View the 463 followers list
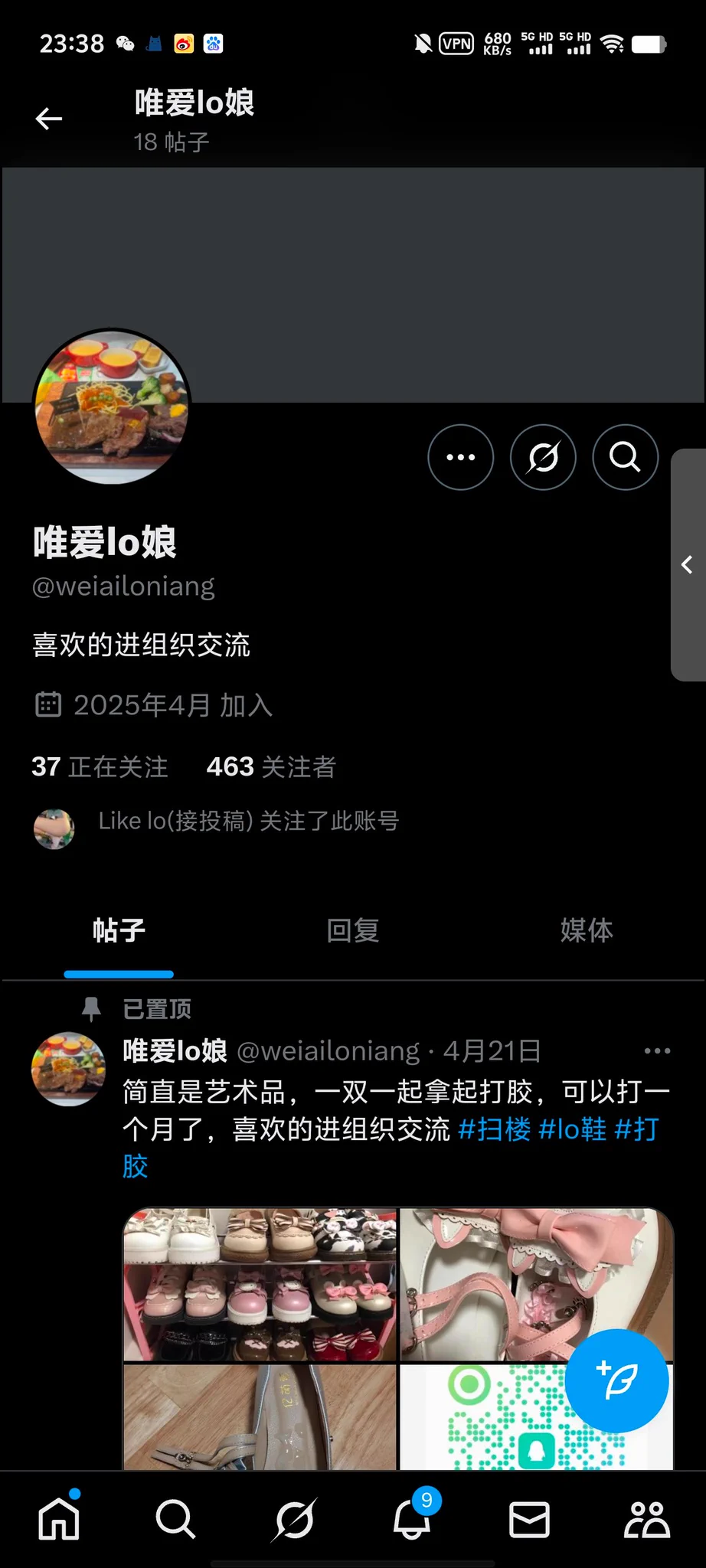706x1568 pixels. 271,766
